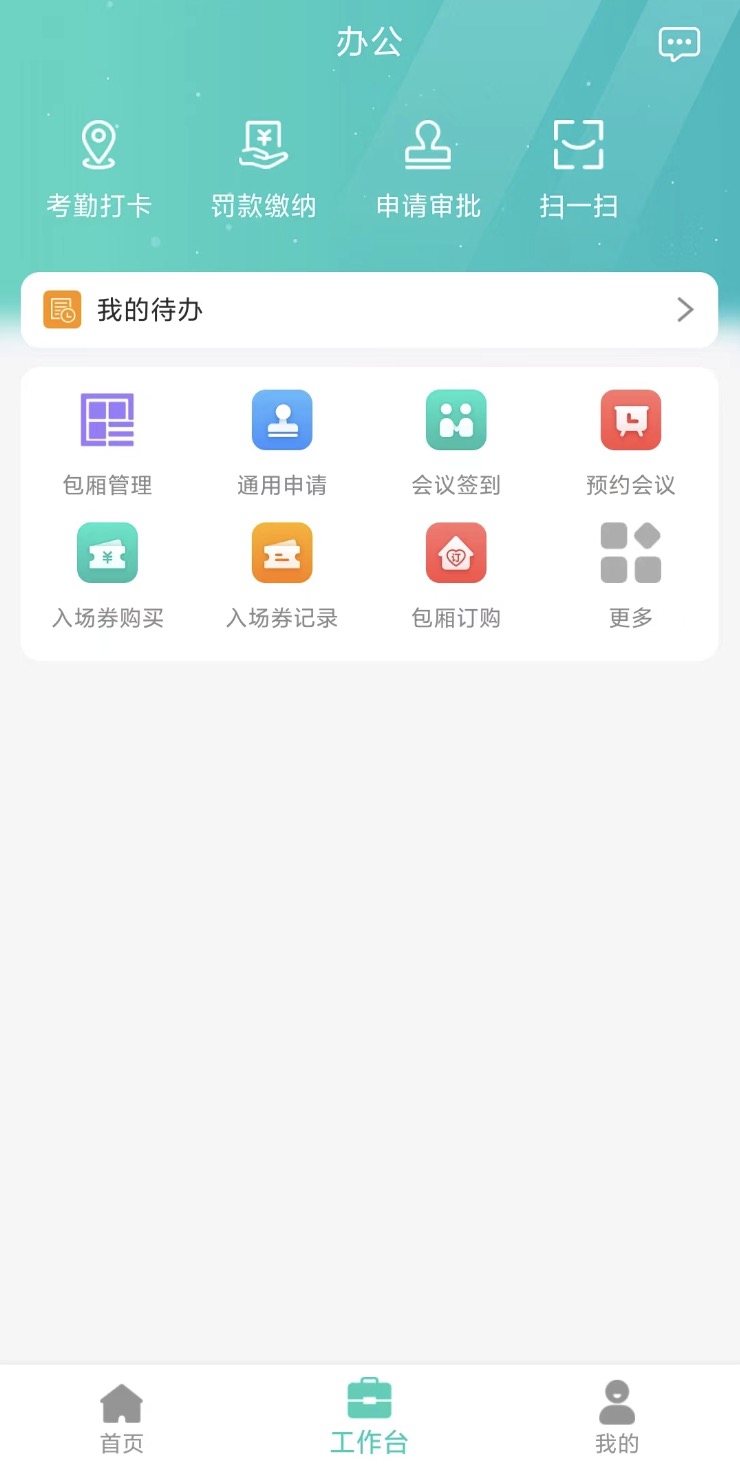Open 通用申请 in the app grid
This screenshot has height=1470, width=740.
point(282,444)
